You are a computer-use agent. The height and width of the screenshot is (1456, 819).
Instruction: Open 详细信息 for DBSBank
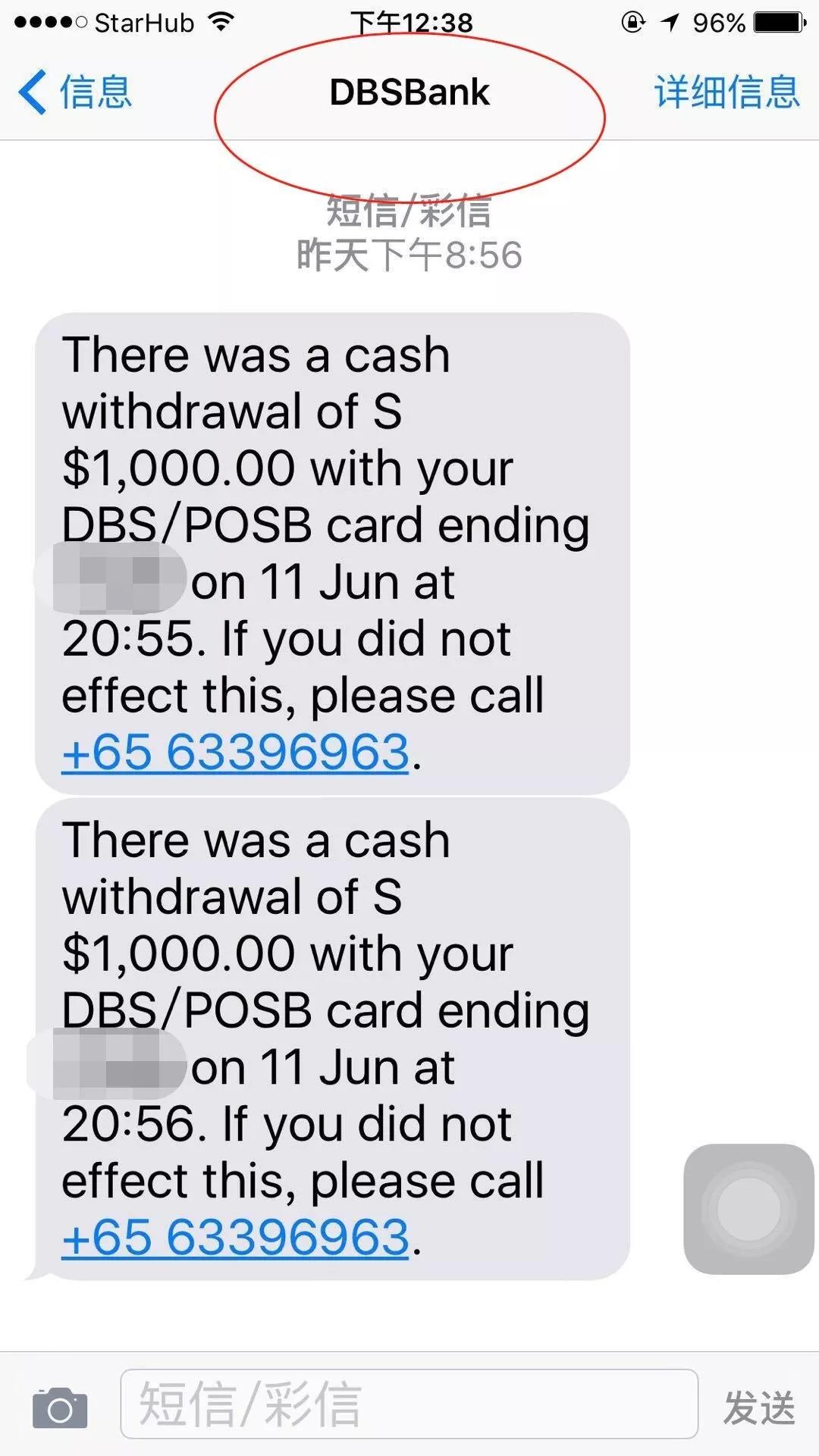pos(726,92)
